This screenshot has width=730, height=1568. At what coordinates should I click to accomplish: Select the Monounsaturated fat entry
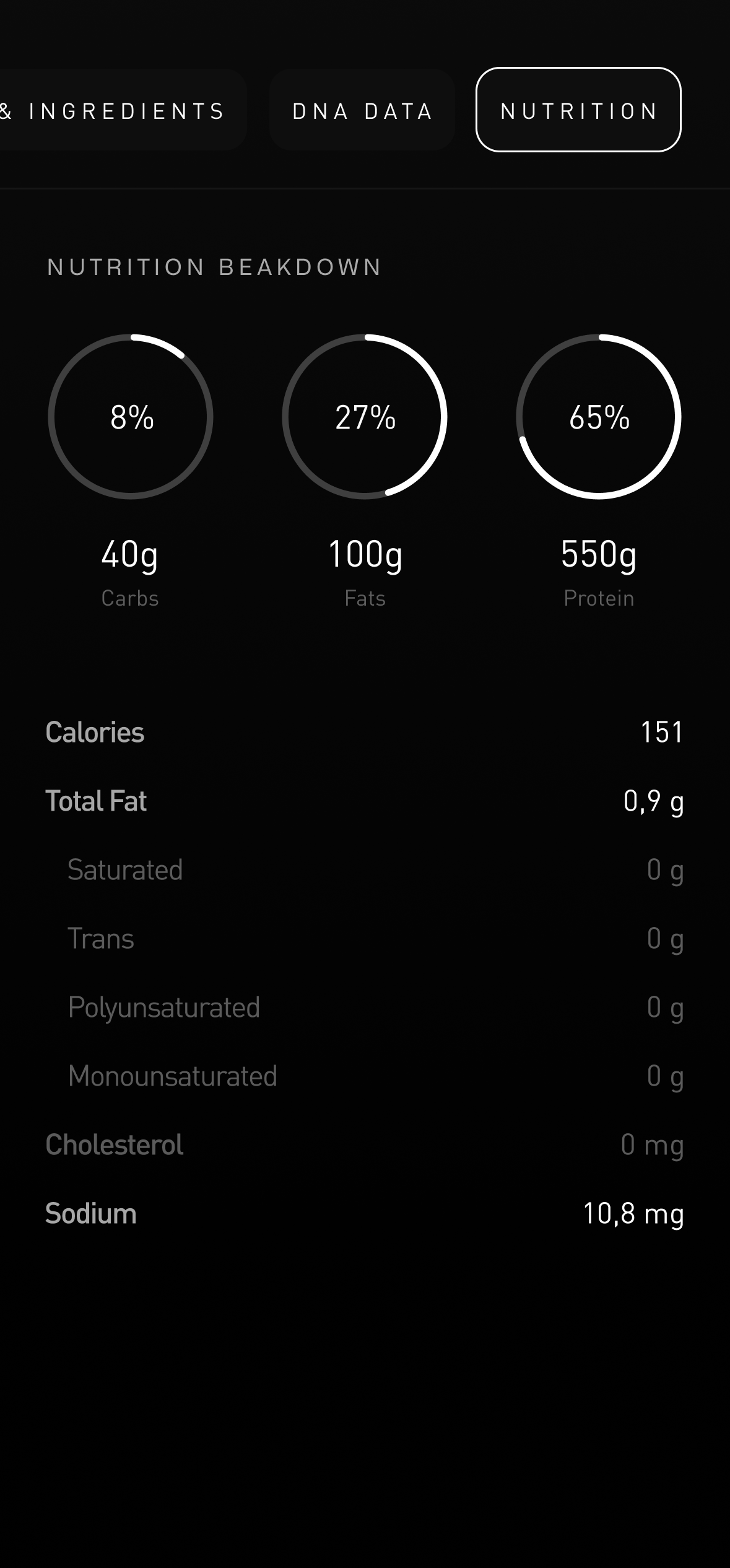pyautogui.click(x=365, y=1076)
